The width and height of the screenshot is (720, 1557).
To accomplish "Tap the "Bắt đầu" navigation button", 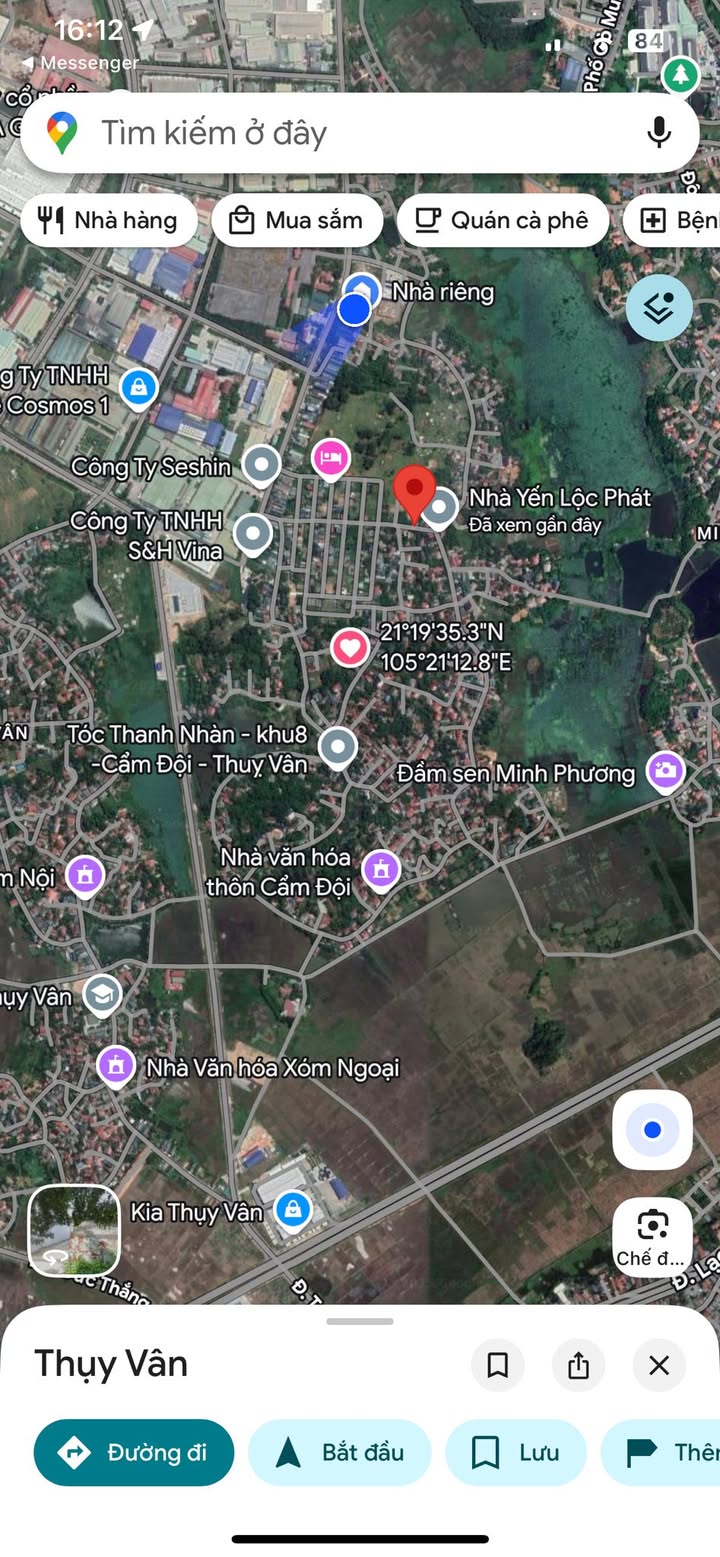I will pos(339,1452).
